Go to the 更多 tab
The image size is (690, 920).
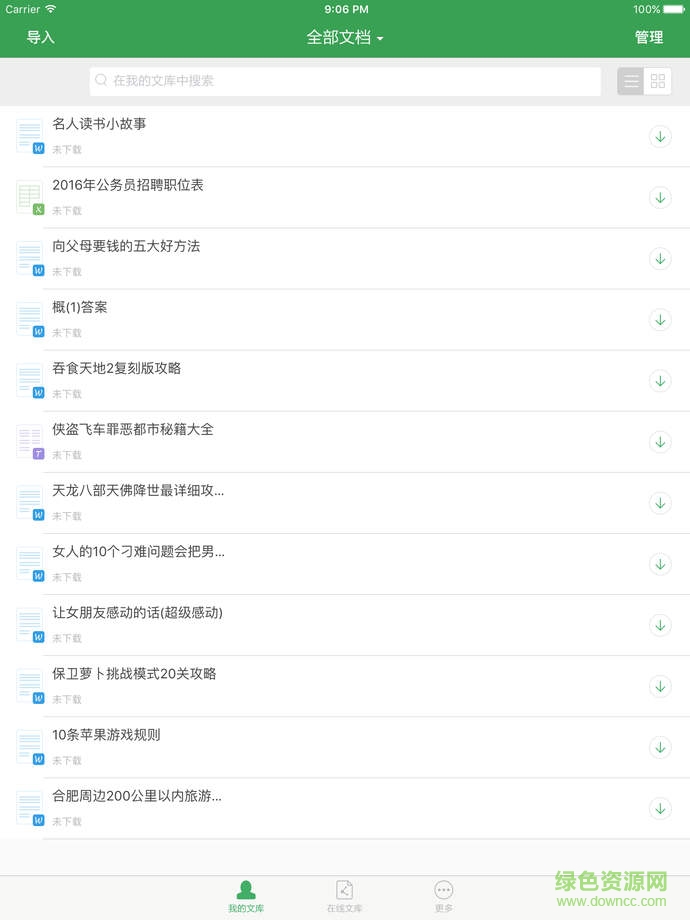pos(443,896)
